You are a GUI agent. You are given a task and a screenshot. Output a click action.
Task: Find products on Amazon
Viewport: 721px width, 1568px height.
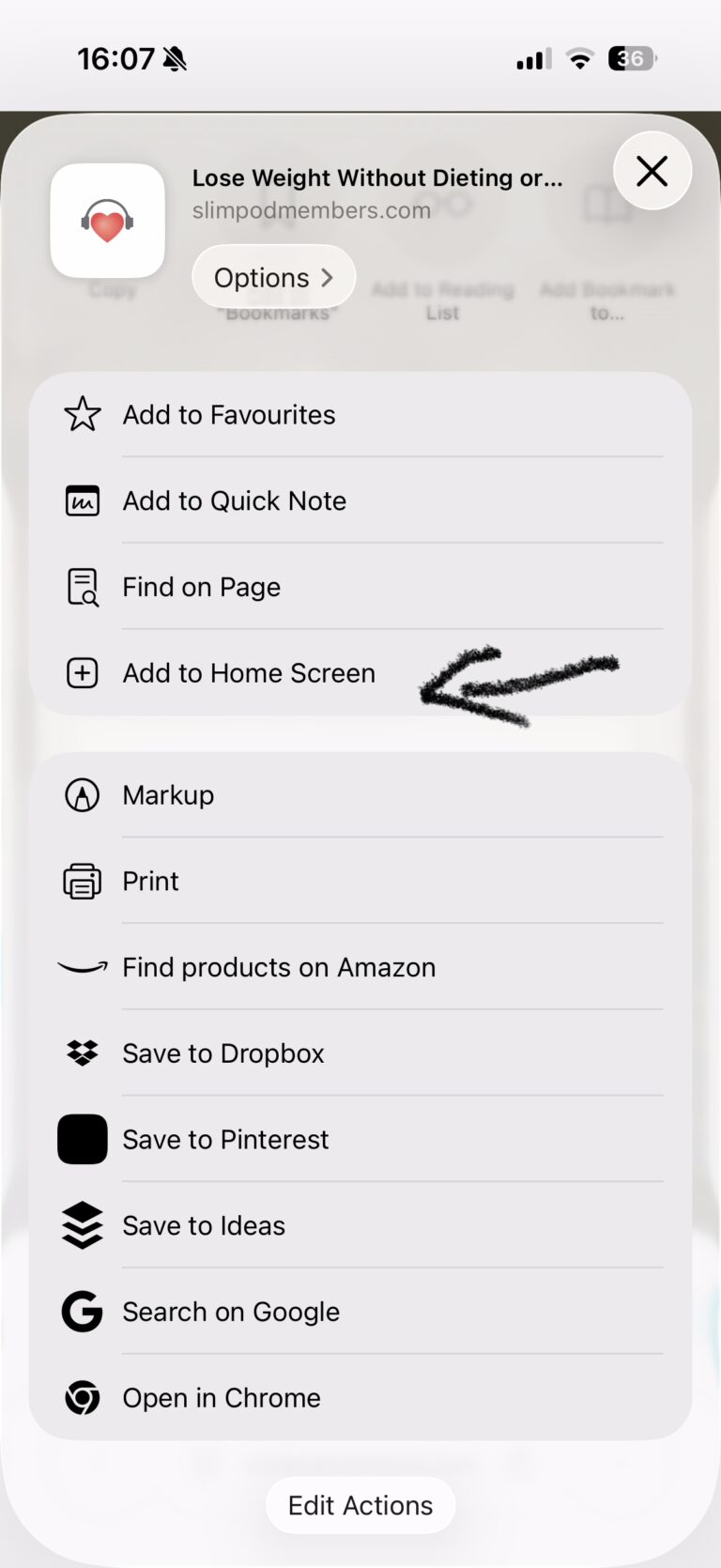(279, 968)
